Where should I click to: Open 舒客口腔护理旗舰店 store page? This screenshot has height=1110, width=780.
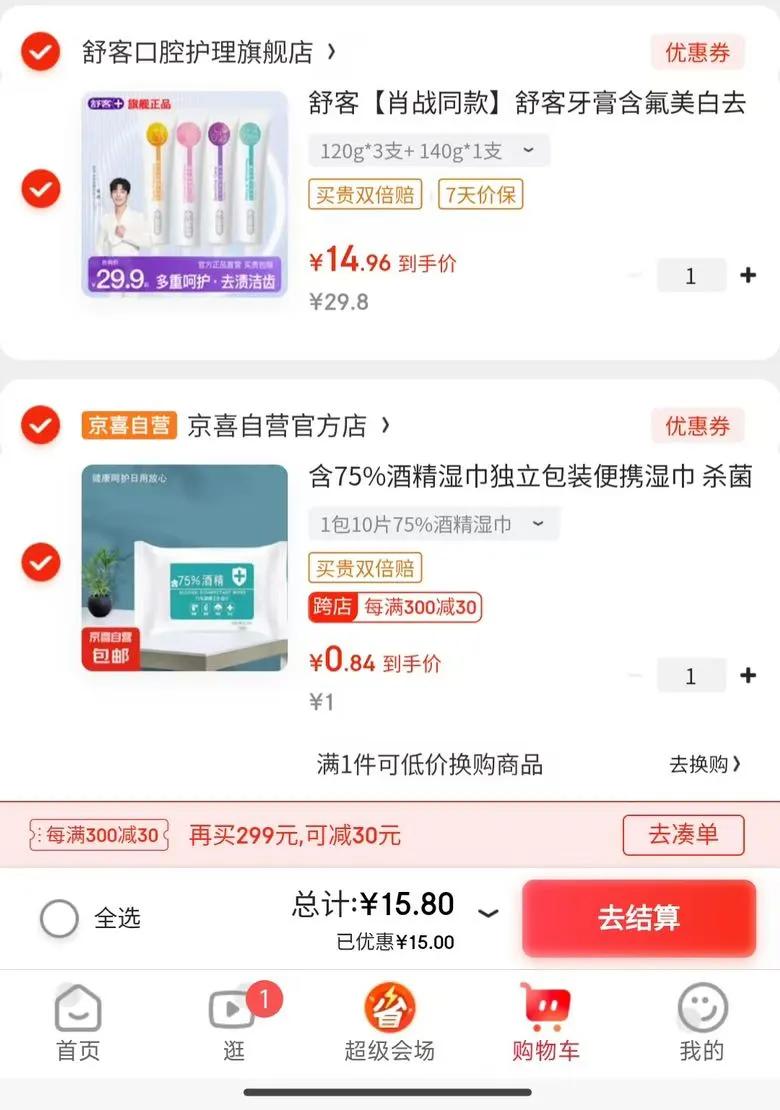pyautogui.click(x=208, y=52)
